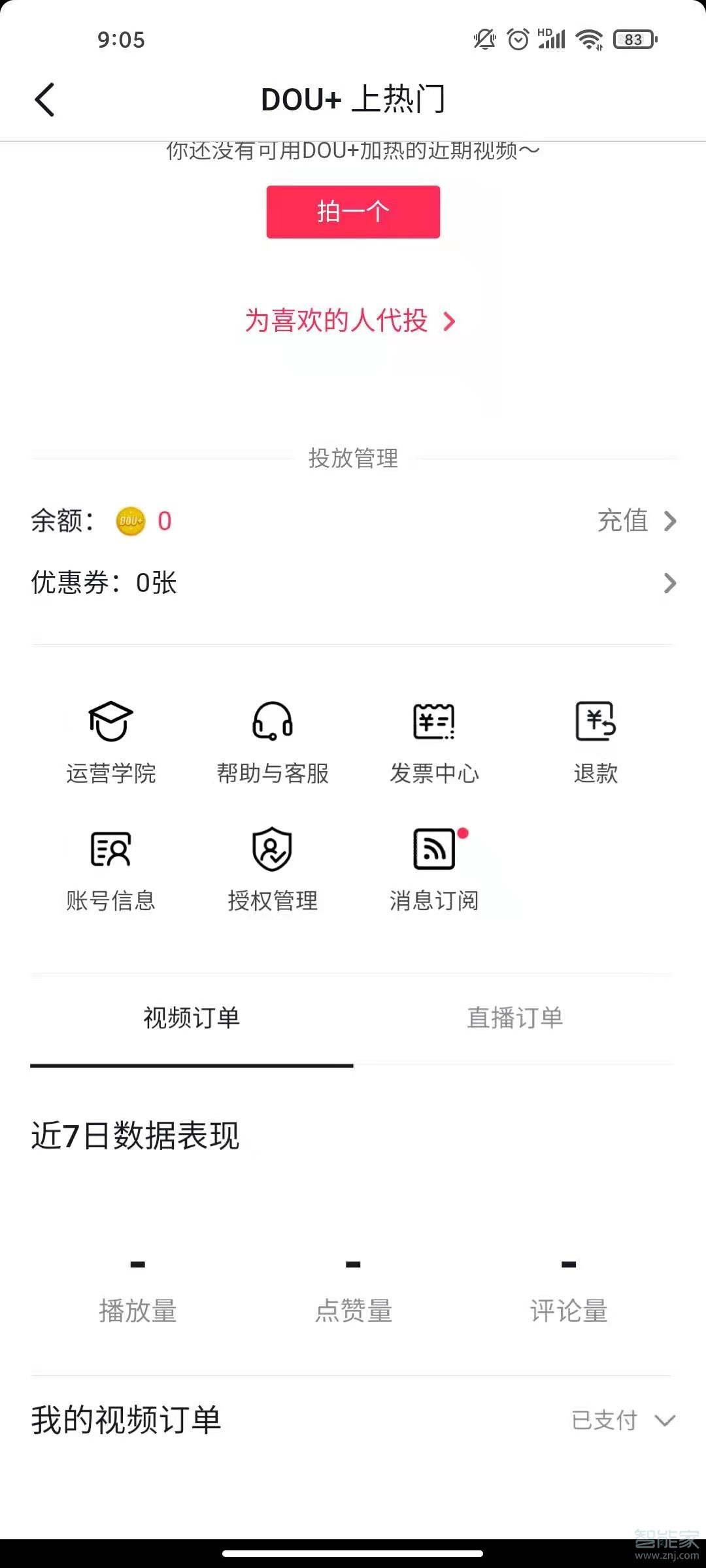Open the 授权管理 authorization management icon
The image size is (706, 1568).
[x=272, y=866]
